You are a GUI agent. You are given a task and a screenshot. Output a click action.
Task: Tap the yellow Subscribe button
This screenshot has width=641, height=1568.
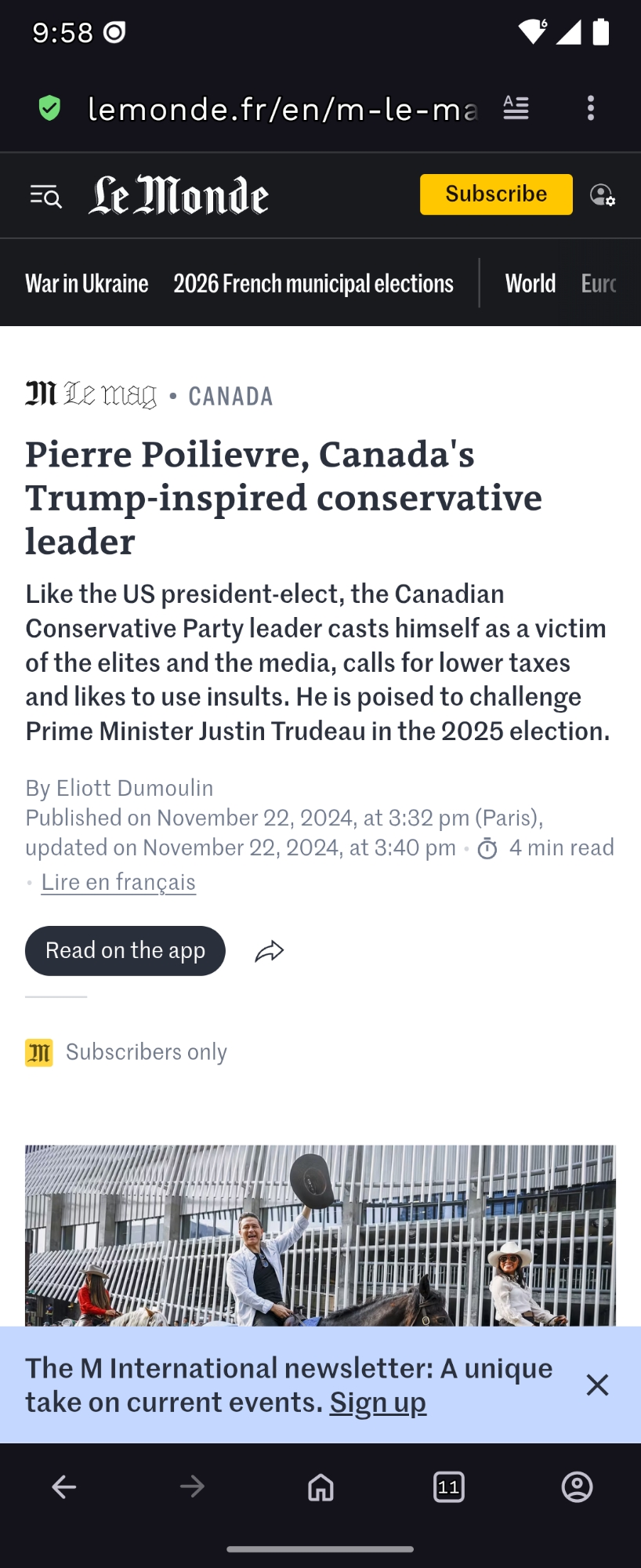pyautogui.click(x=496, y=194)
